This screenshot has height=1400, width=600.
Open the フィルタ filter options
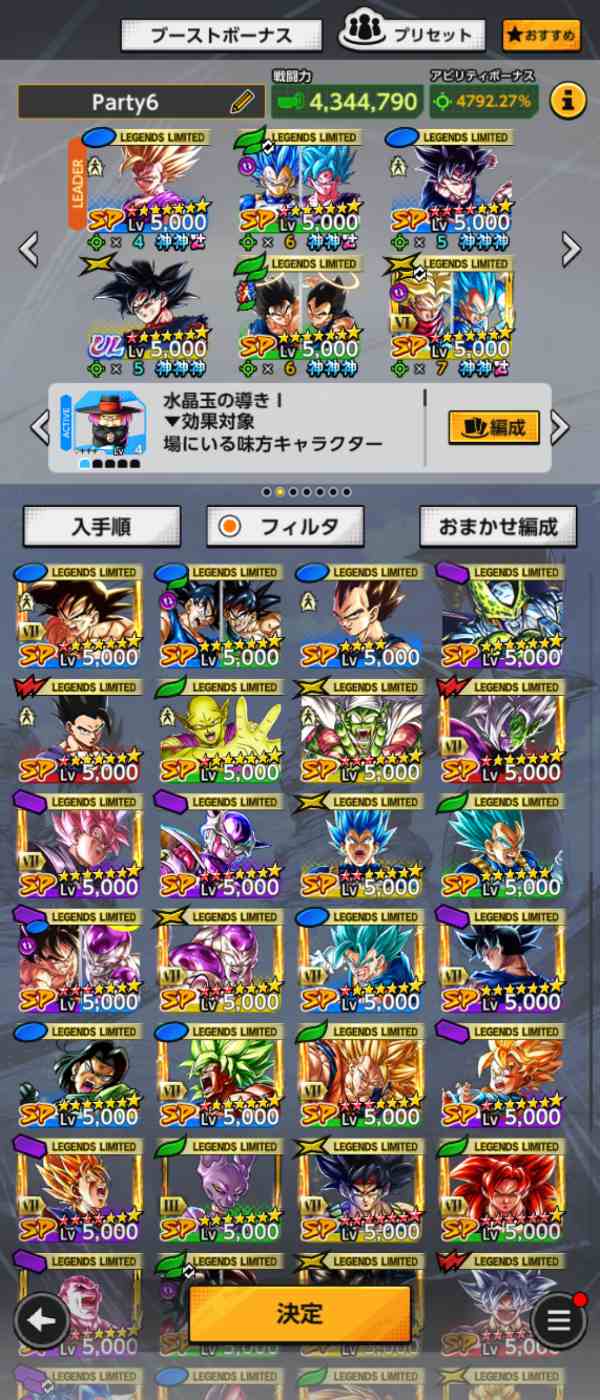(x=285, y=526)
